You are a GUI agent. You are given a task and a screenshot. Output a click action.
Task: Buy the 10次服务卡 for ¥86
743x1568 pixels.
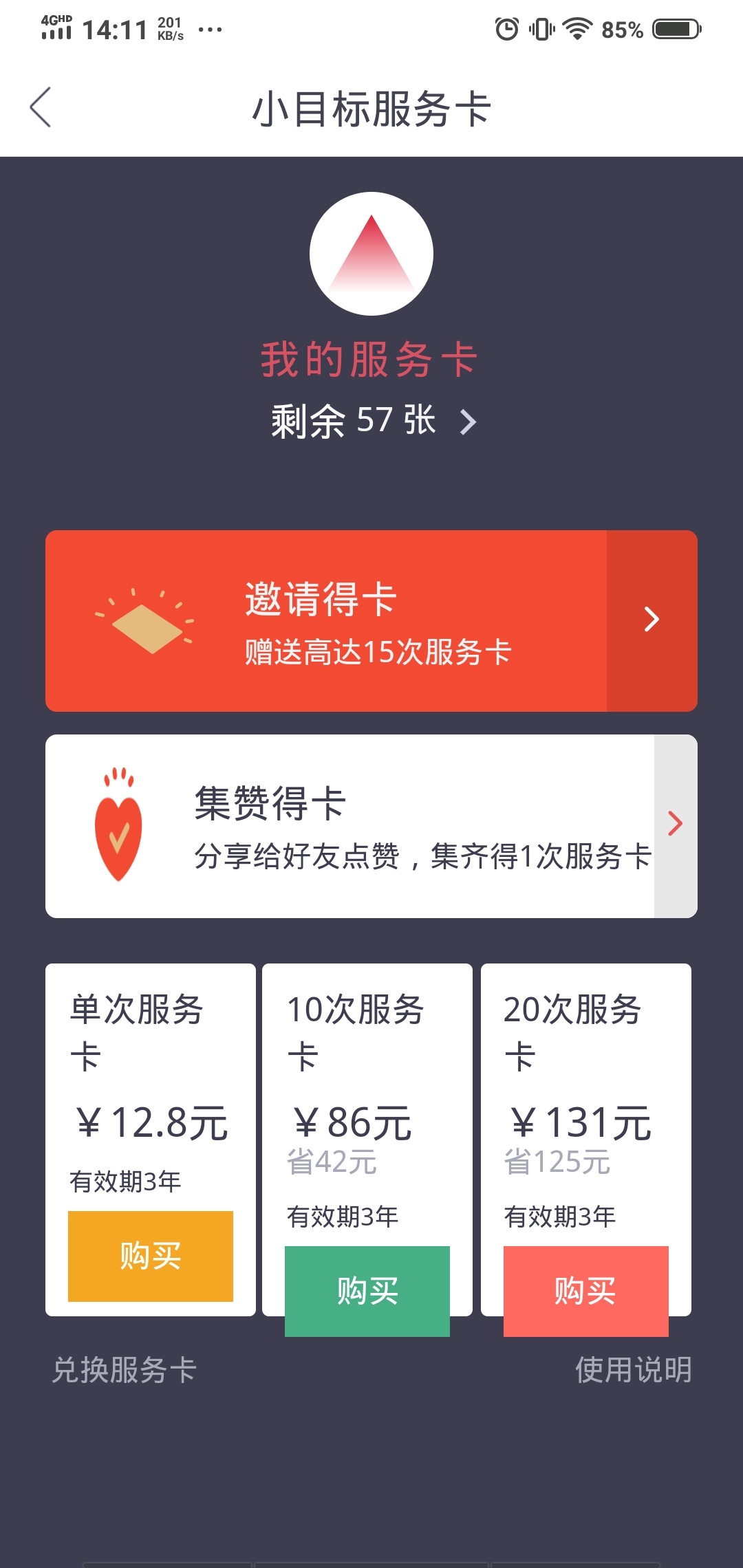pyautogui.click(x=367, y=1291)
